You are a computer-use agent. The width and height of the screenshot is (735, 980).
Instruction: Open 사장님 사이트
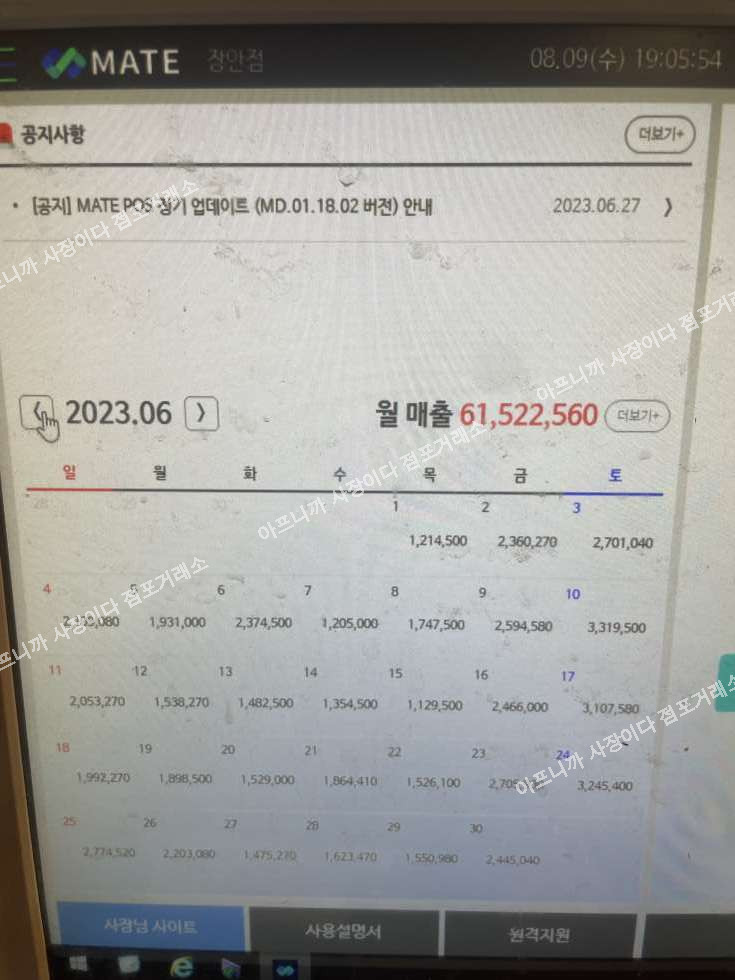151,927
